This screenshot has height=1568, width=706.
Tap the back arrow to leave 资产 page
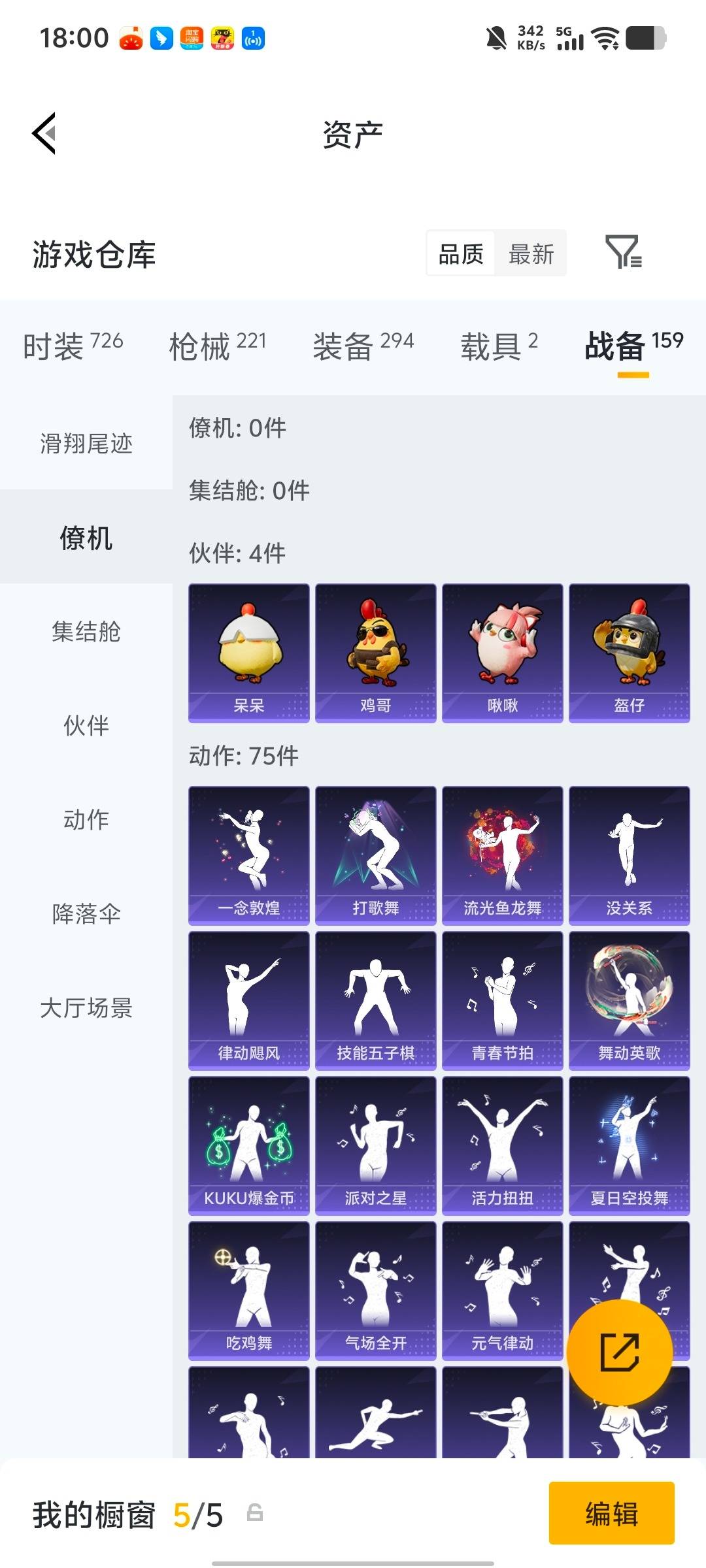pos(43,134)
